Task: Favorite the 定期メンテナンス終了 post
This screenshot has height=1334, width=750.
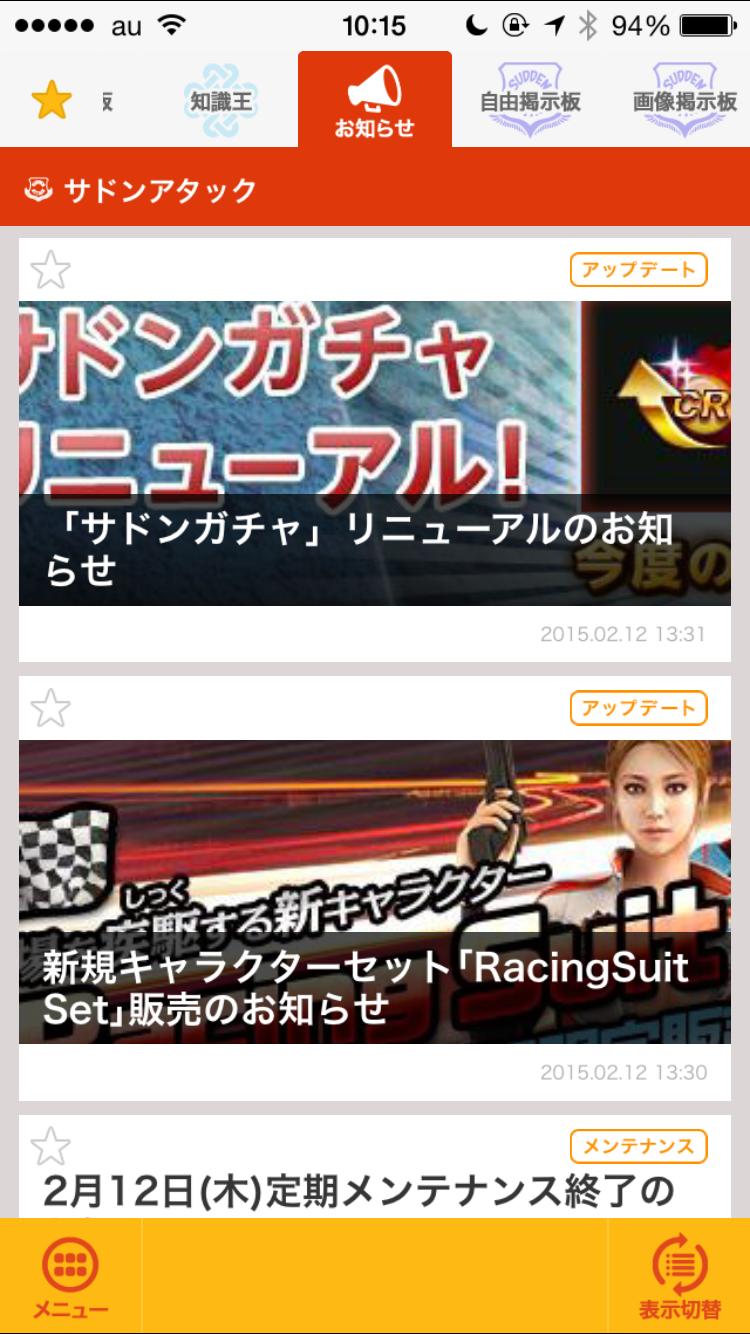Action: [50, 1146]
